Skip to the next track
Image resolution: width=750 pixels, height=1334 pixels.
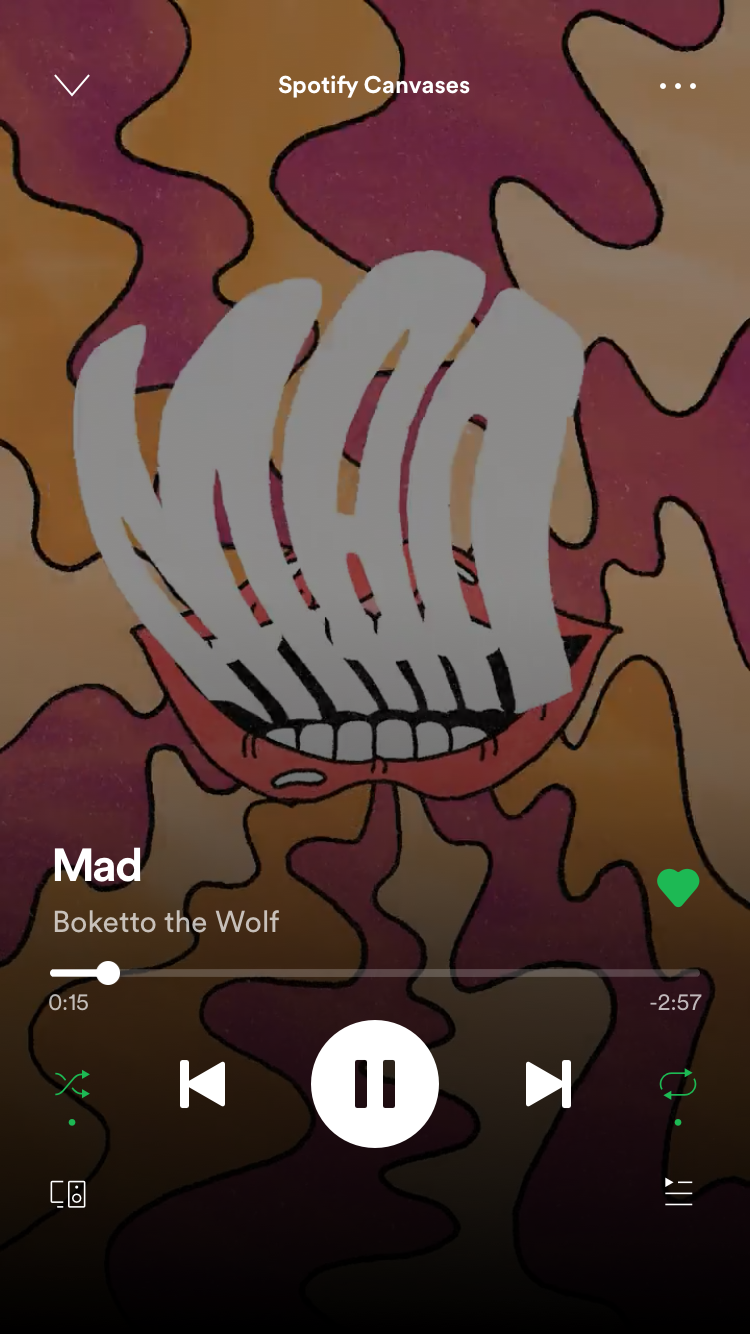pyautogui.click(x=548, y=1085)
